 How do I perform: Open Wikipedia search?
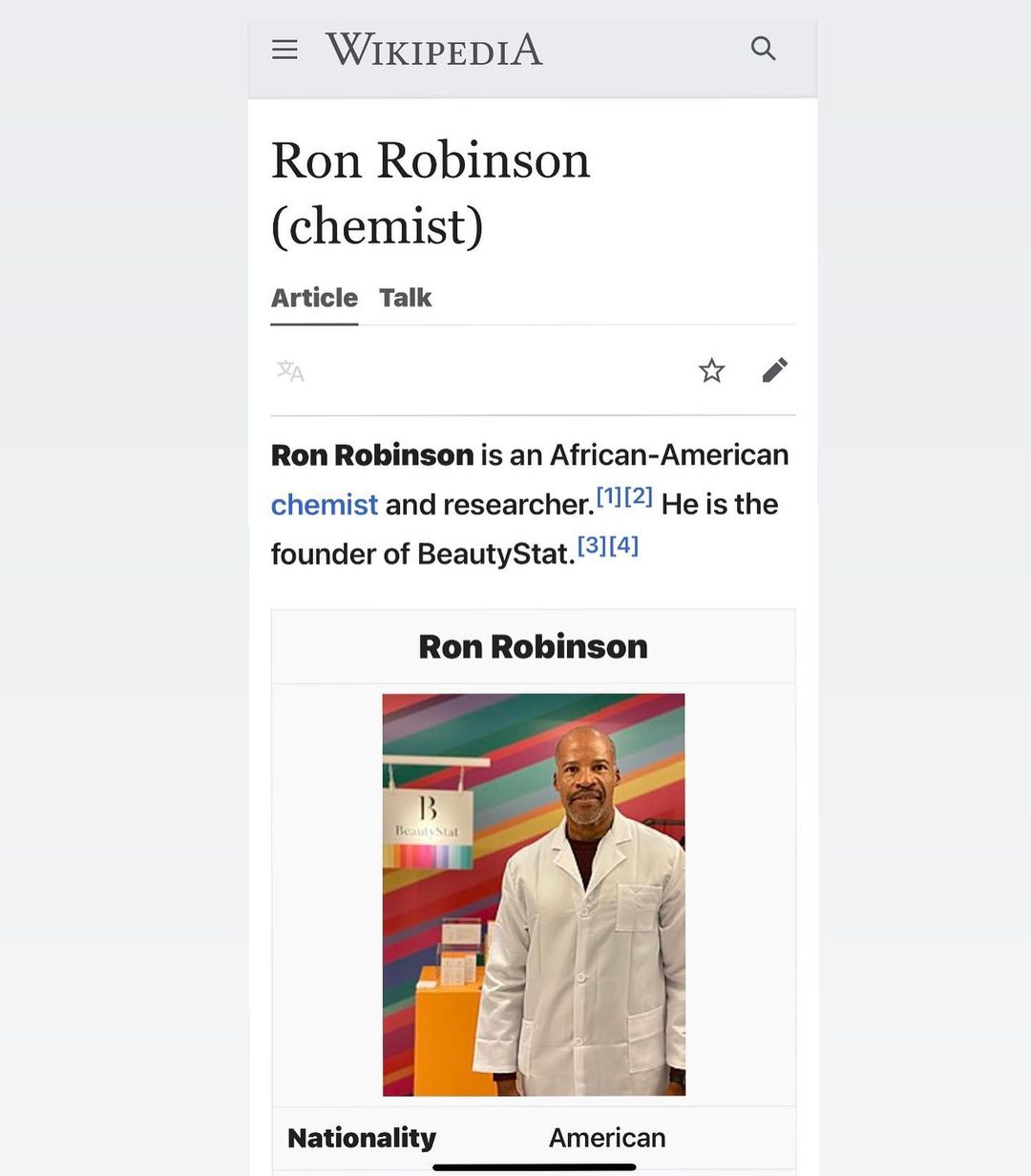(763, 49)
